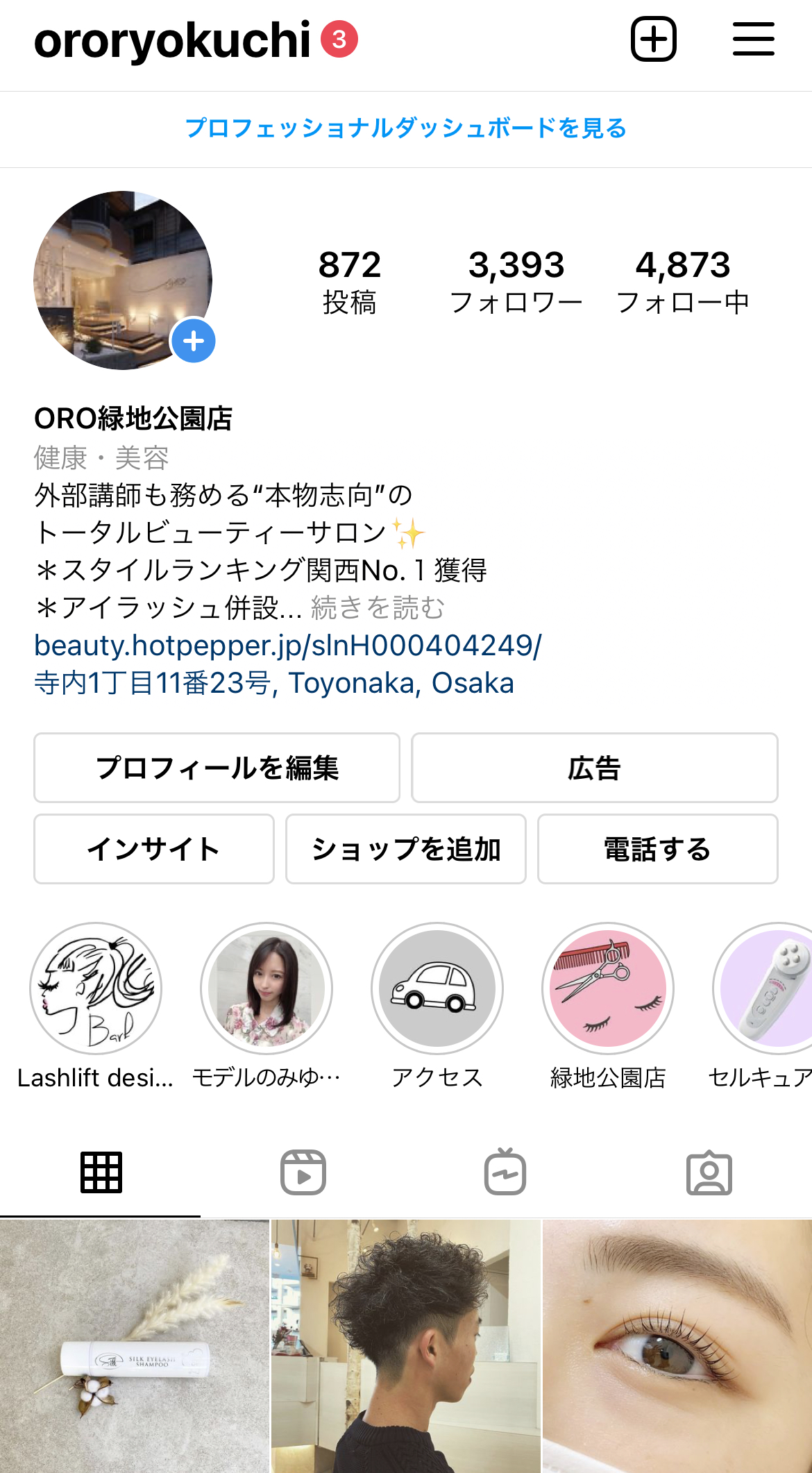812x1473 pixels.
Task: Open the silk eyelash shampoo post
Action: click(x=134, y=1347)
